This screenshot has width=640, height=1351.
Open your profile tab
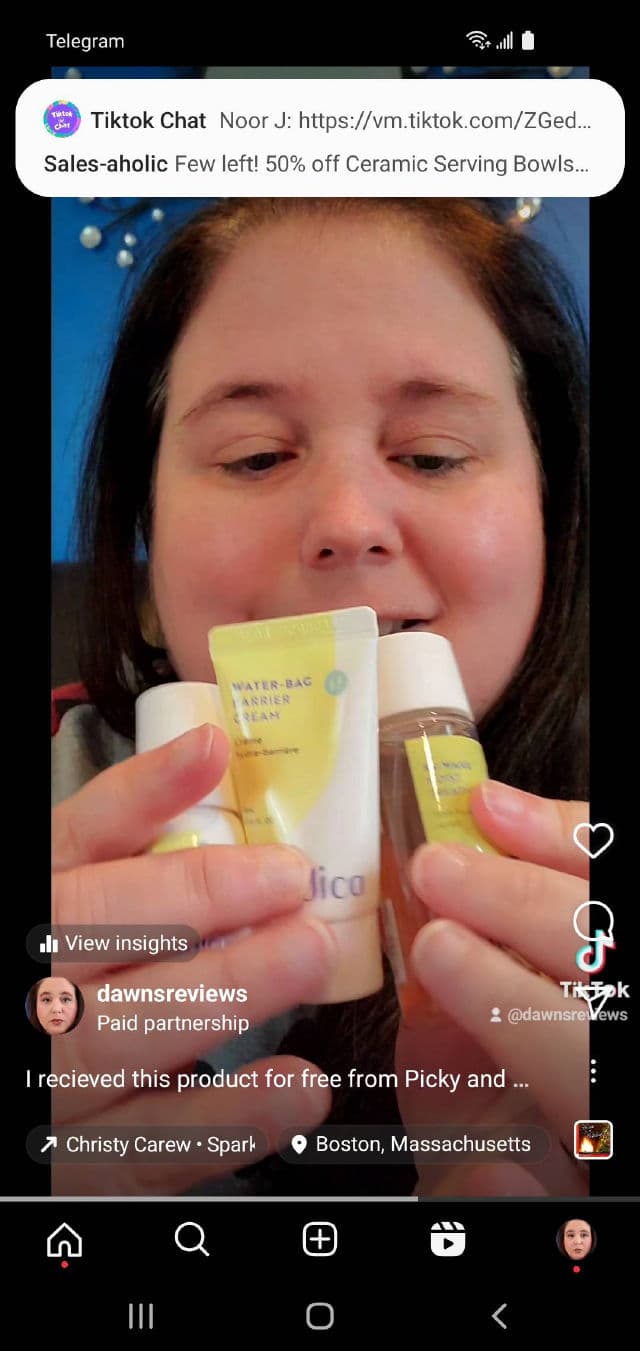(576, 1240)
